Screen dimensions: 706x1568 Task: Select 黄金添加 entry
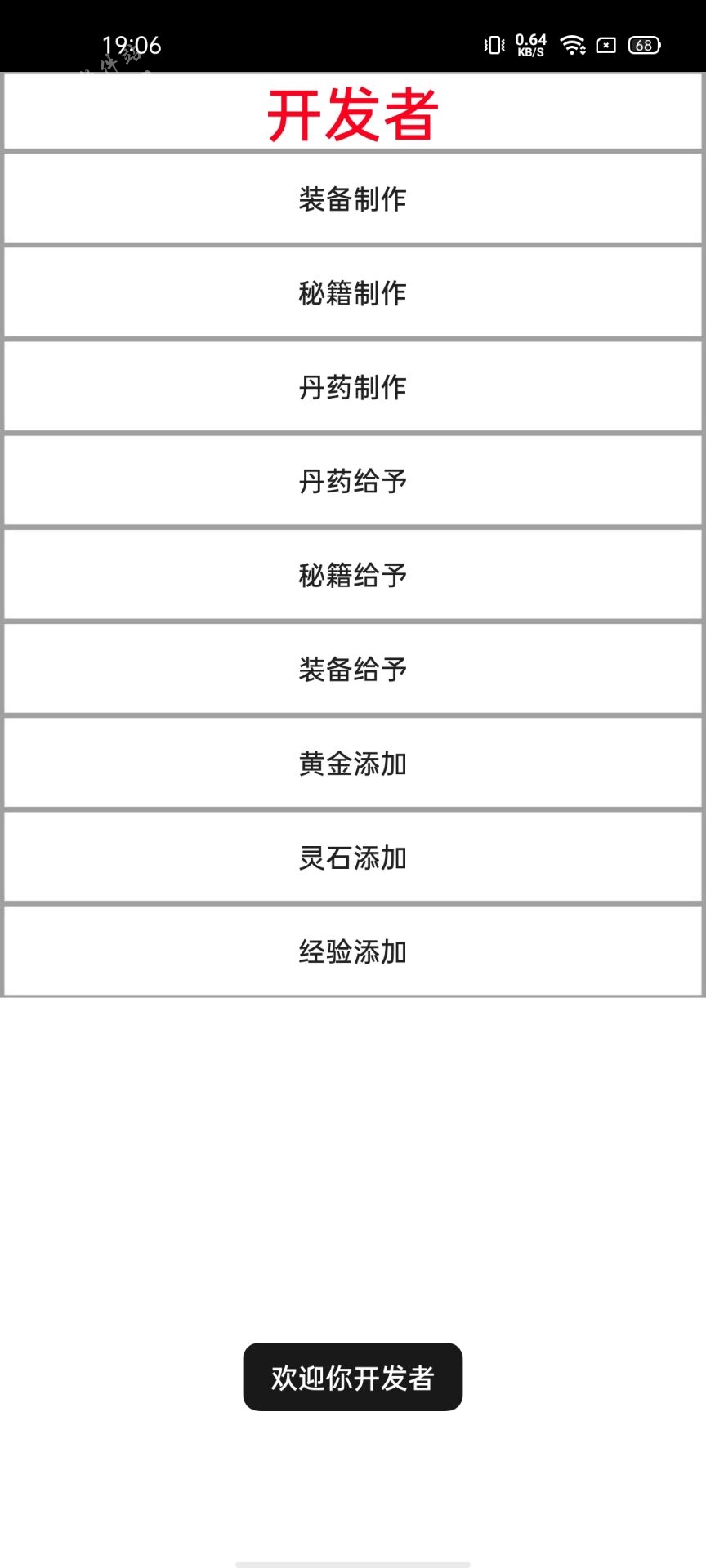(x=353, y=764)
